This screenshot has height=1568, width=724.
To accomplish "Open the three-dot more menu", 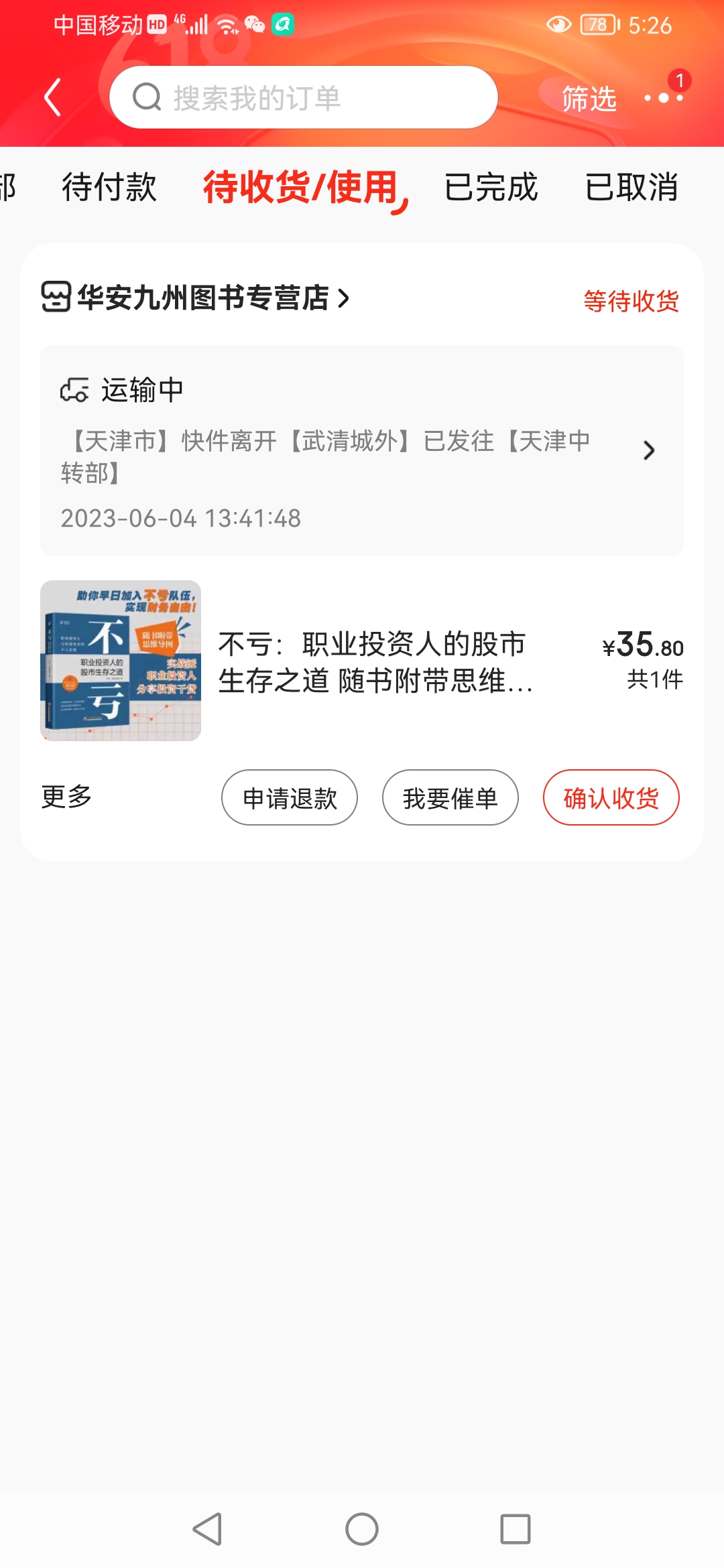I will pos(663,98).
